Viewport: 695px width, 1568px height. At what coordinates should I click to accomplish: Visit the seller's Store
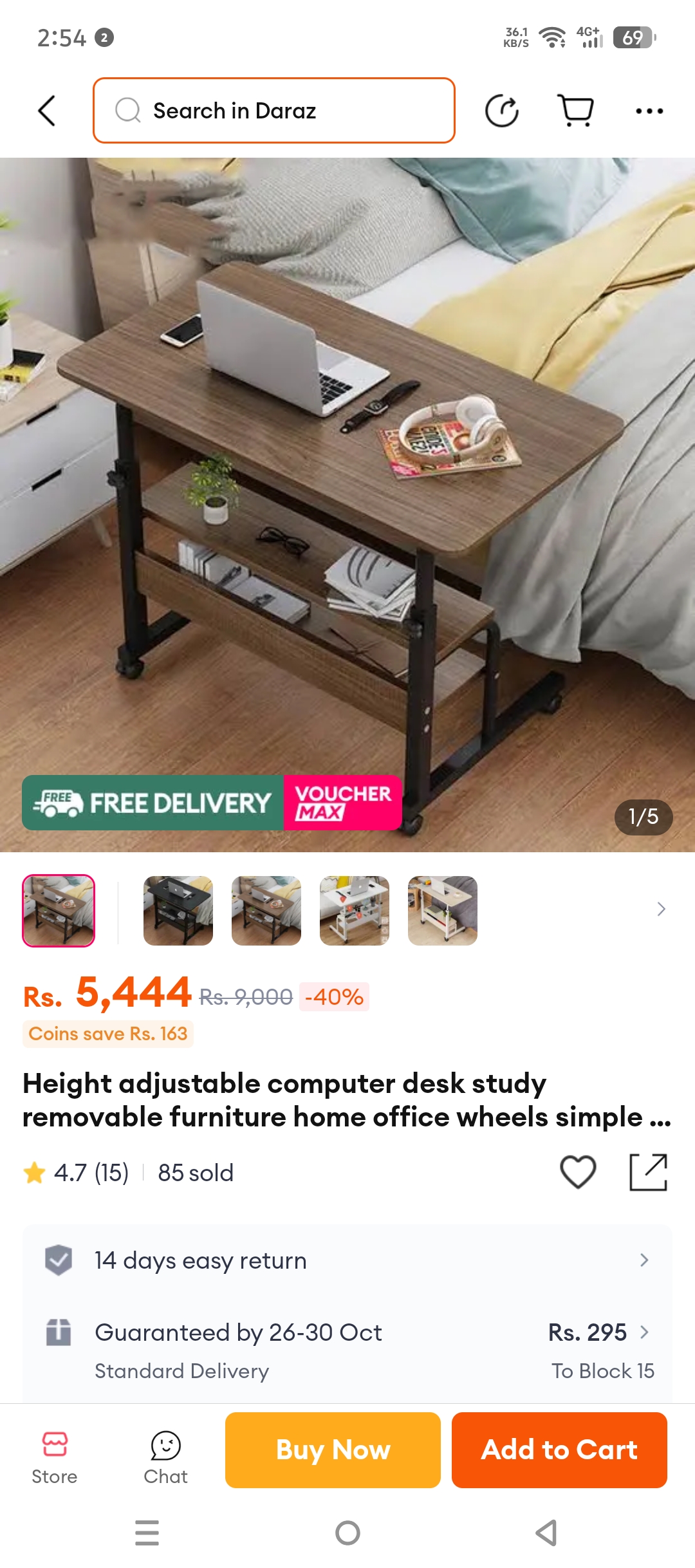(55, 1458)
